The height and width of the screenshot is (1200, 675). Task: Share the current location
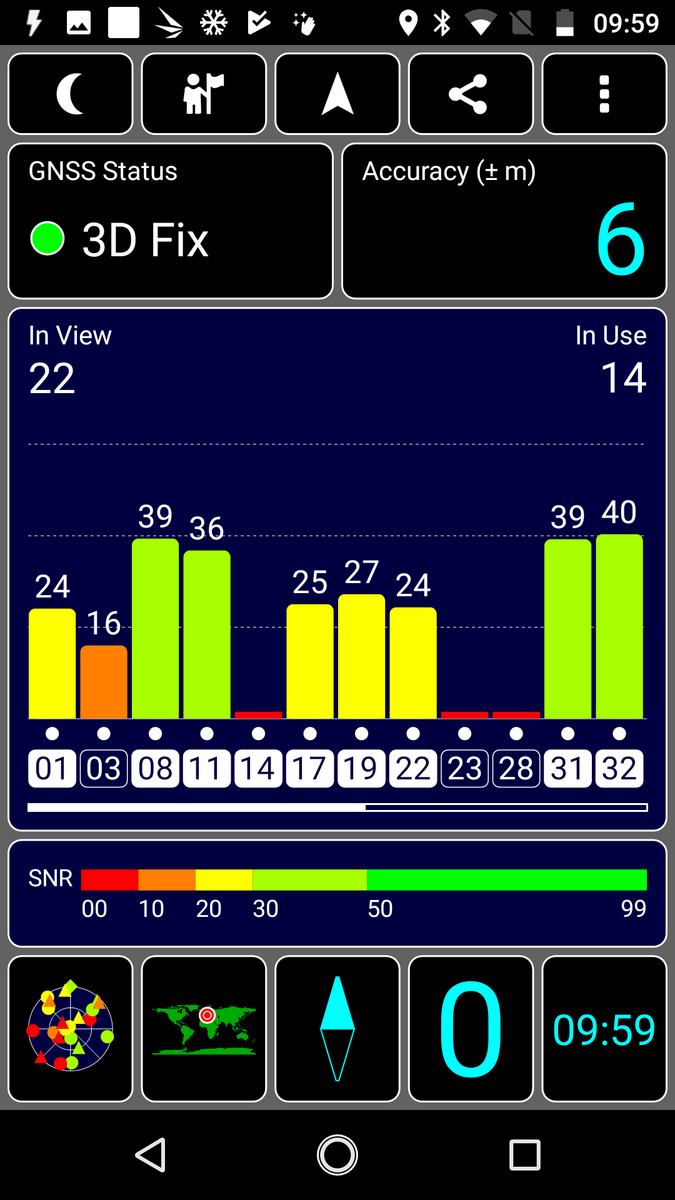pyautogui.click(x=470, y=94)
